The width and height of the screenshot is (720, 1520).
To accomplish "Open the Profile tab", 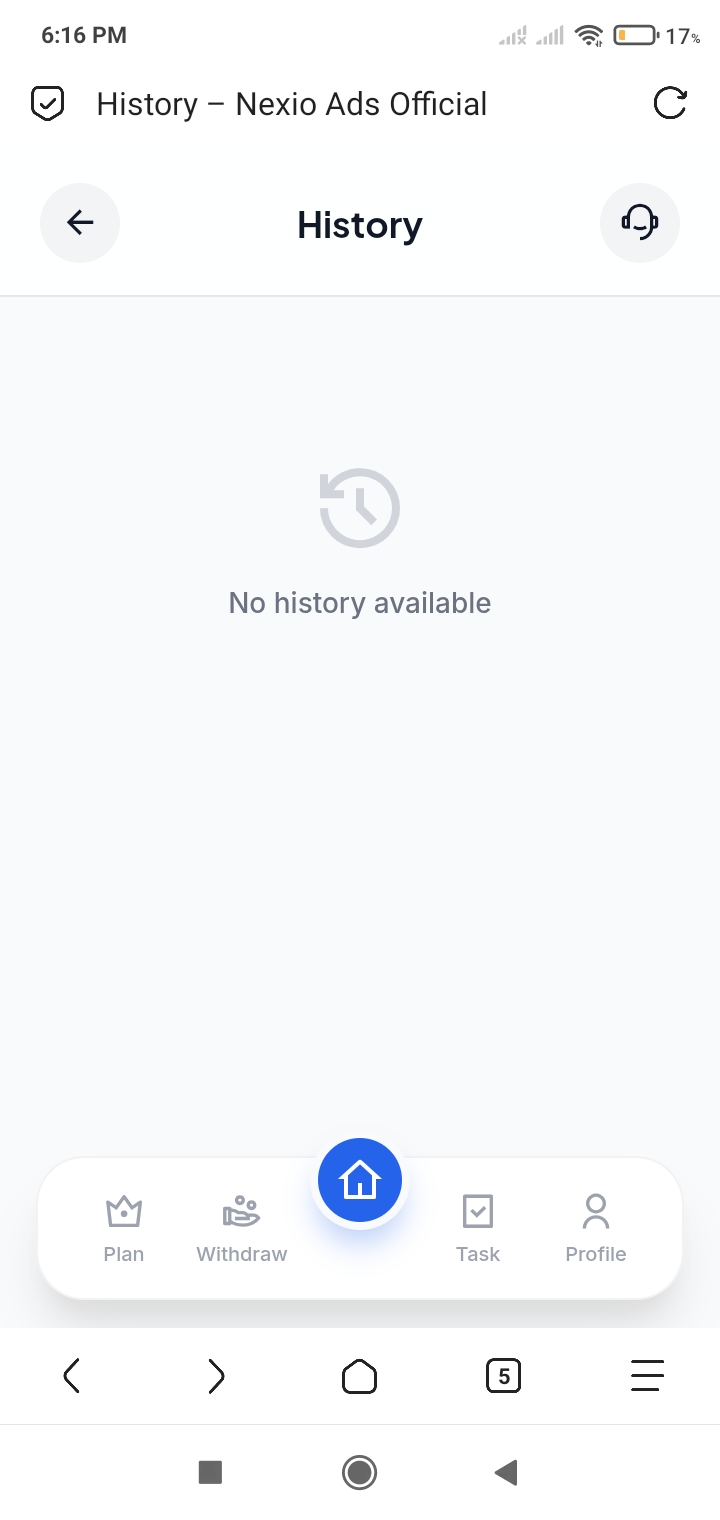I will pos(596,1229).
